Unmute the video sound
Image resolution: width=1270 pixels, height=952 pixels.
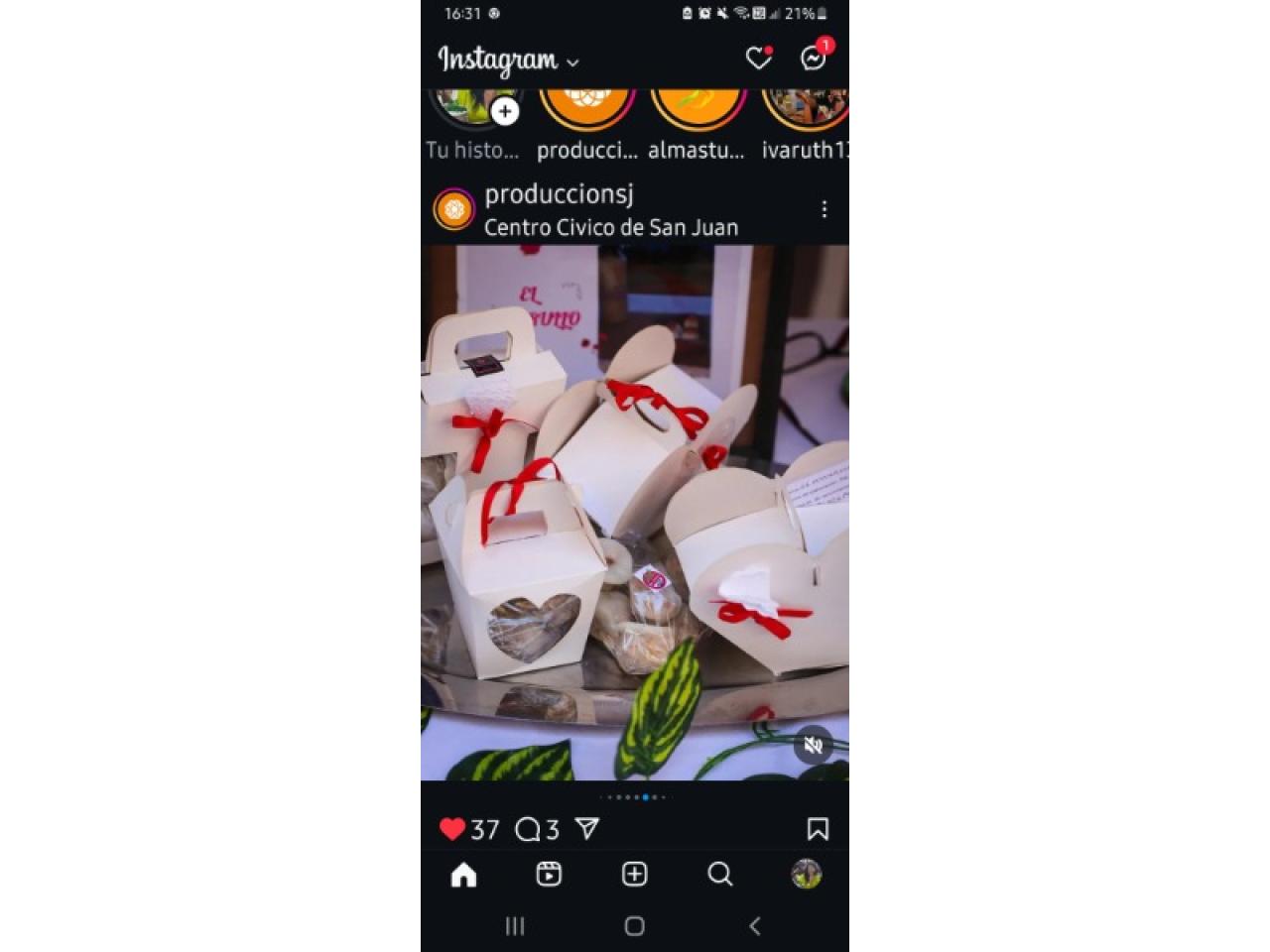coord(813,745)
